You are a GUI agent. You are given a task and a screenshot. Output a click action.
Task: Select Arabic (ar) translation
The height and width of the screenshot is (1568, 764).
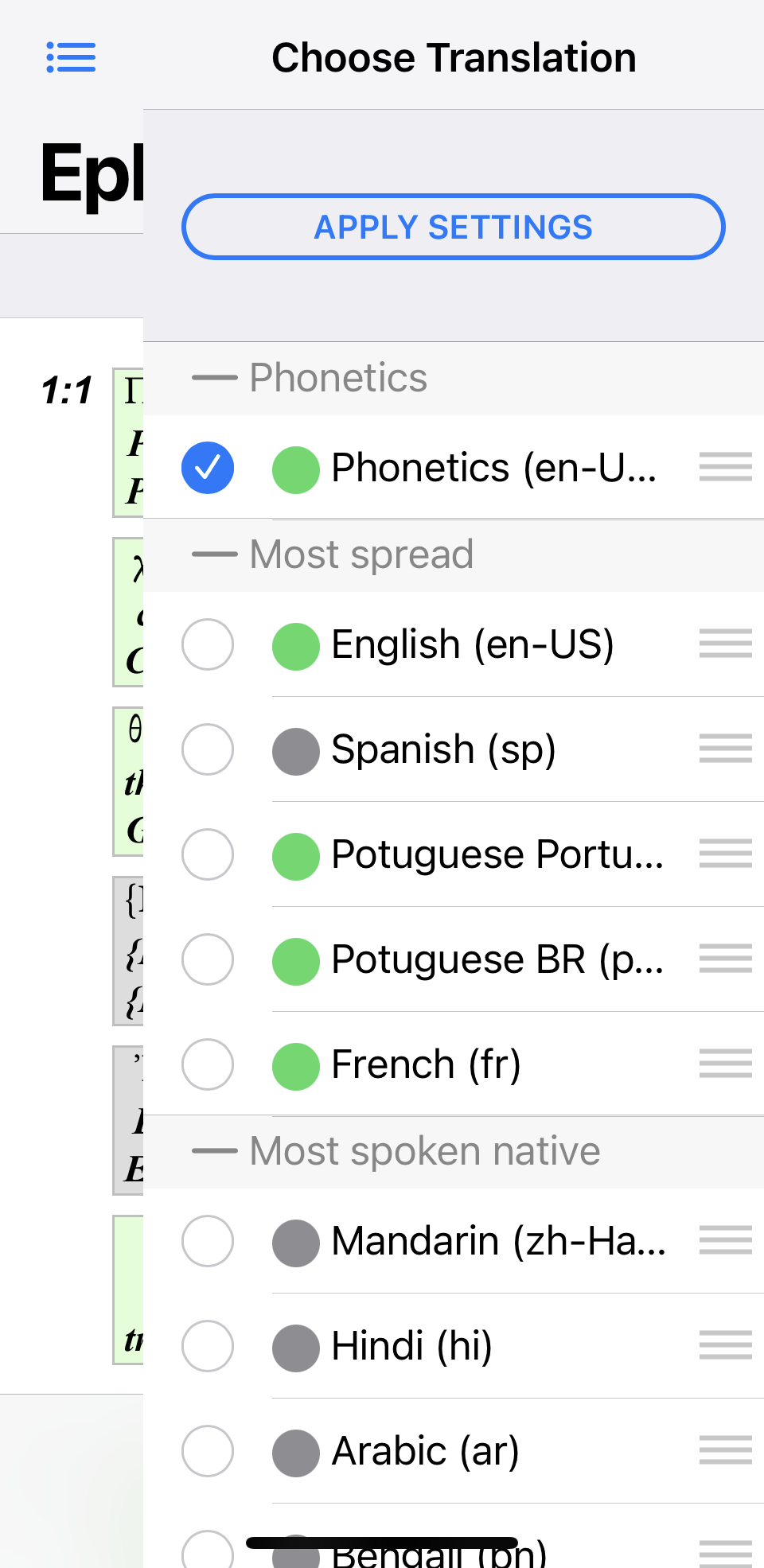tap(208, 1450)
